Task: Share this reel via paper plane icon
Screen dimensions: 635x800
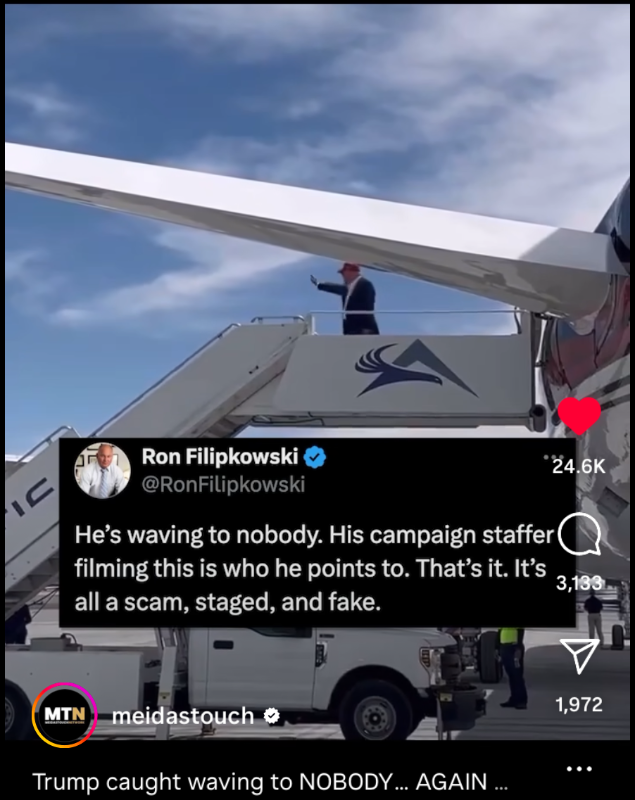Action: 579,655
